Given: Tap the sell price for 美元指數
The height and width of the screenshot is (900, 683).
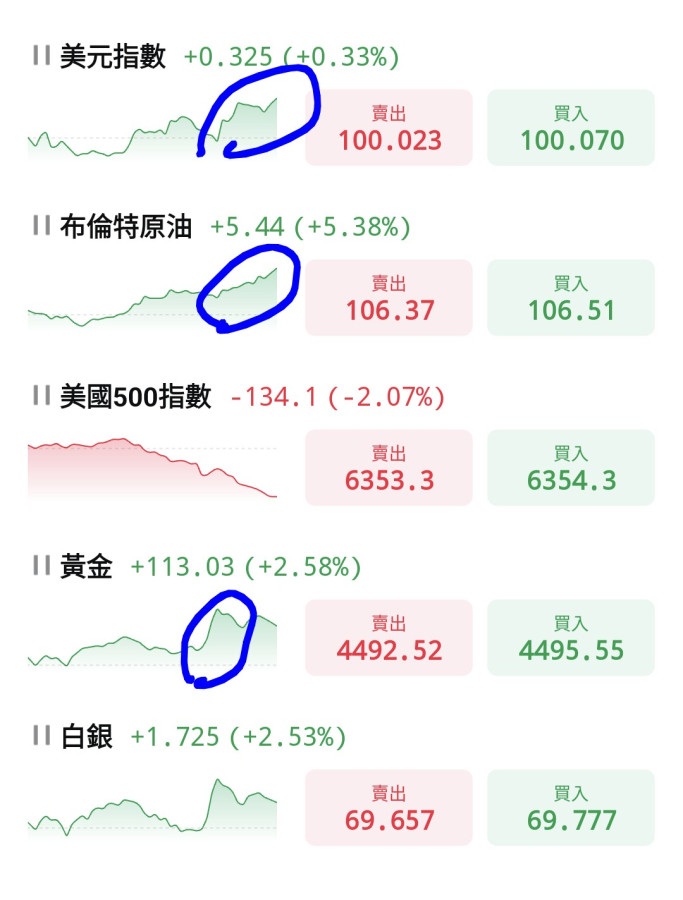Looking at the screenshot, I should (x=388, y=128).
